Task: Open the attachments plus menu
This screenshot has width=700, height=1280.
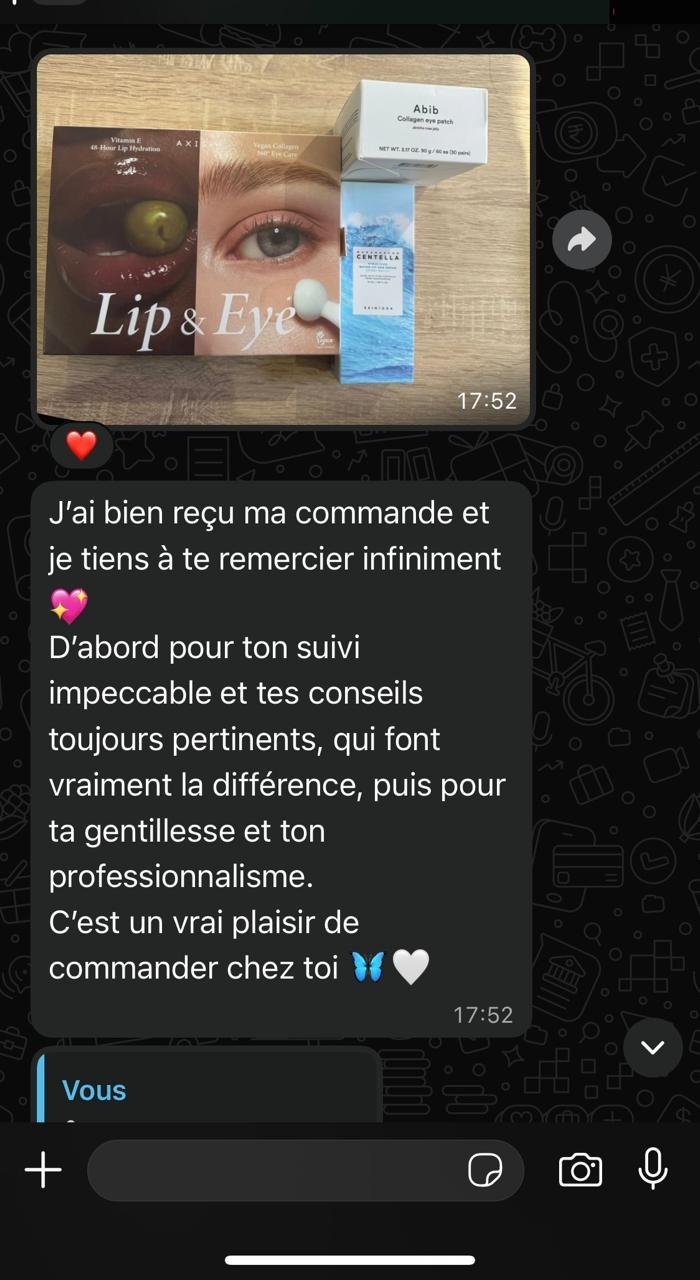Action: tap(43, 1169)
